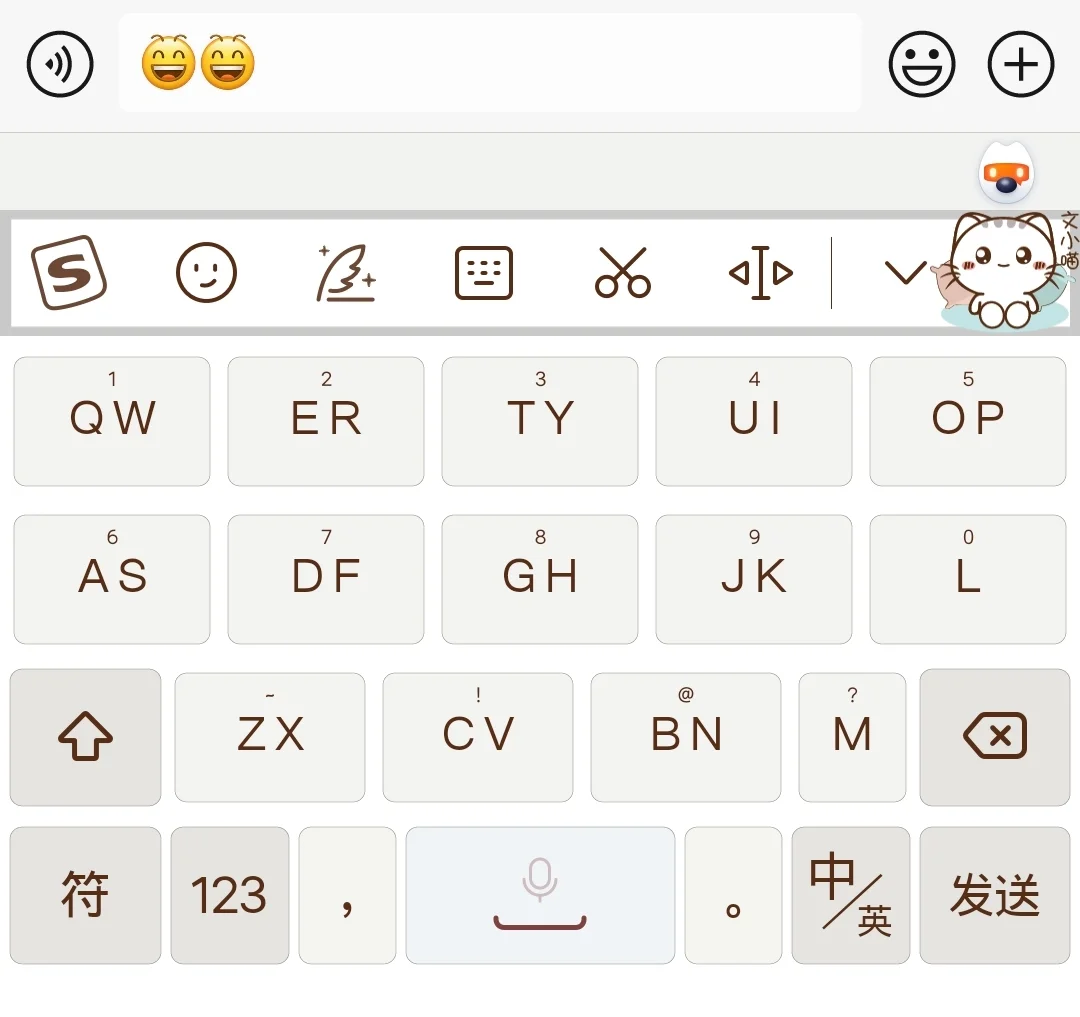The height and width of the screenshot is (1017, 1080).
Task: Open Sogou keyboard logo menu
Action: coord(69,272)
